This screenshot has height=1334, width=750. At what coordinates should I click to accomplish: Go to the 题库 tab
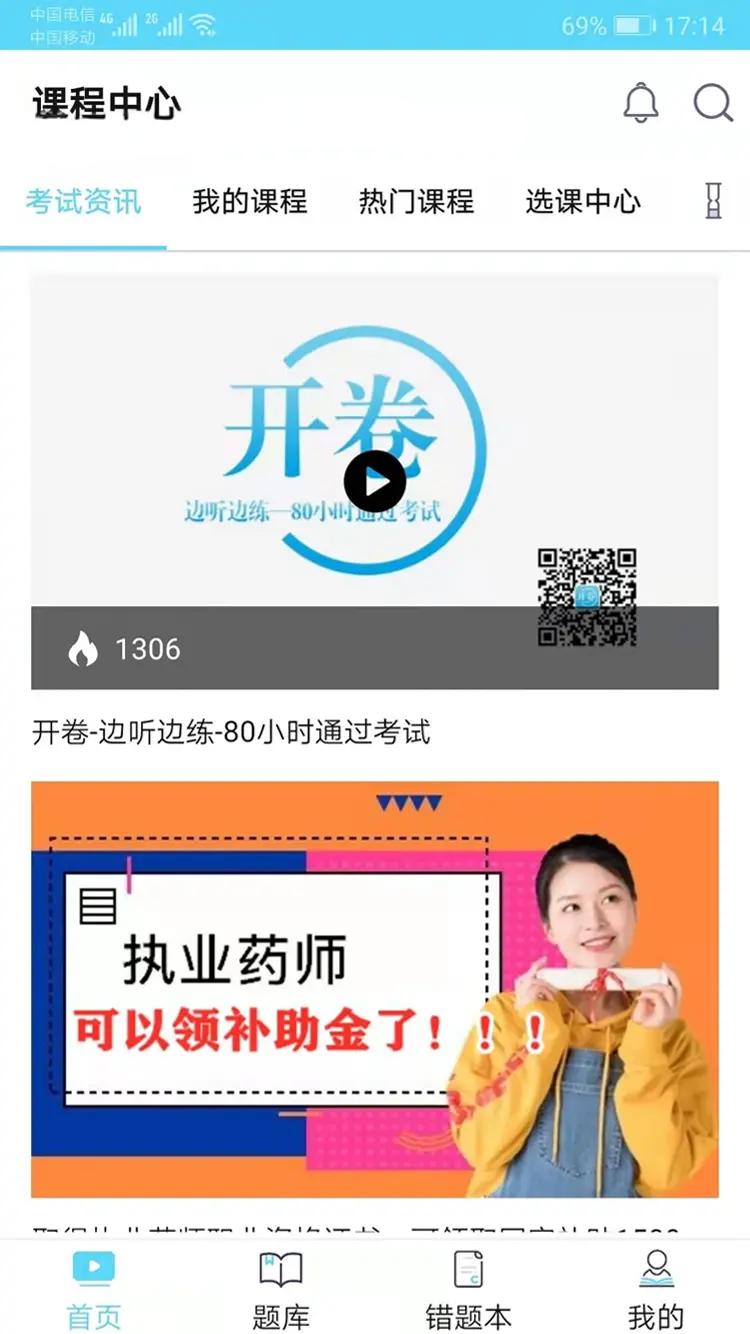click(281, 1288)
